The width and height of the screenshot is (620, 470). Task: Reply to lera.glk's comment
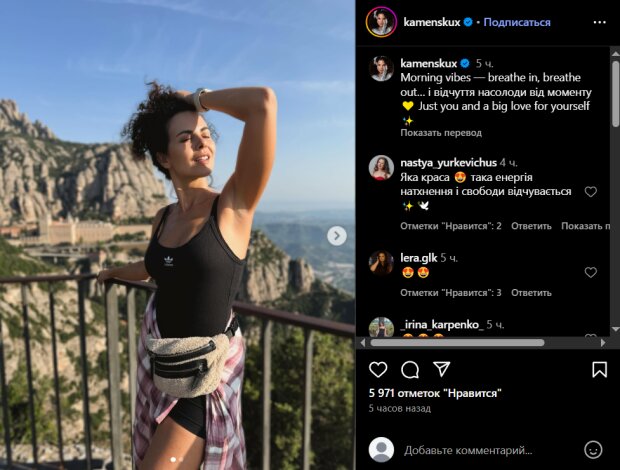click(x=531, y=293)
